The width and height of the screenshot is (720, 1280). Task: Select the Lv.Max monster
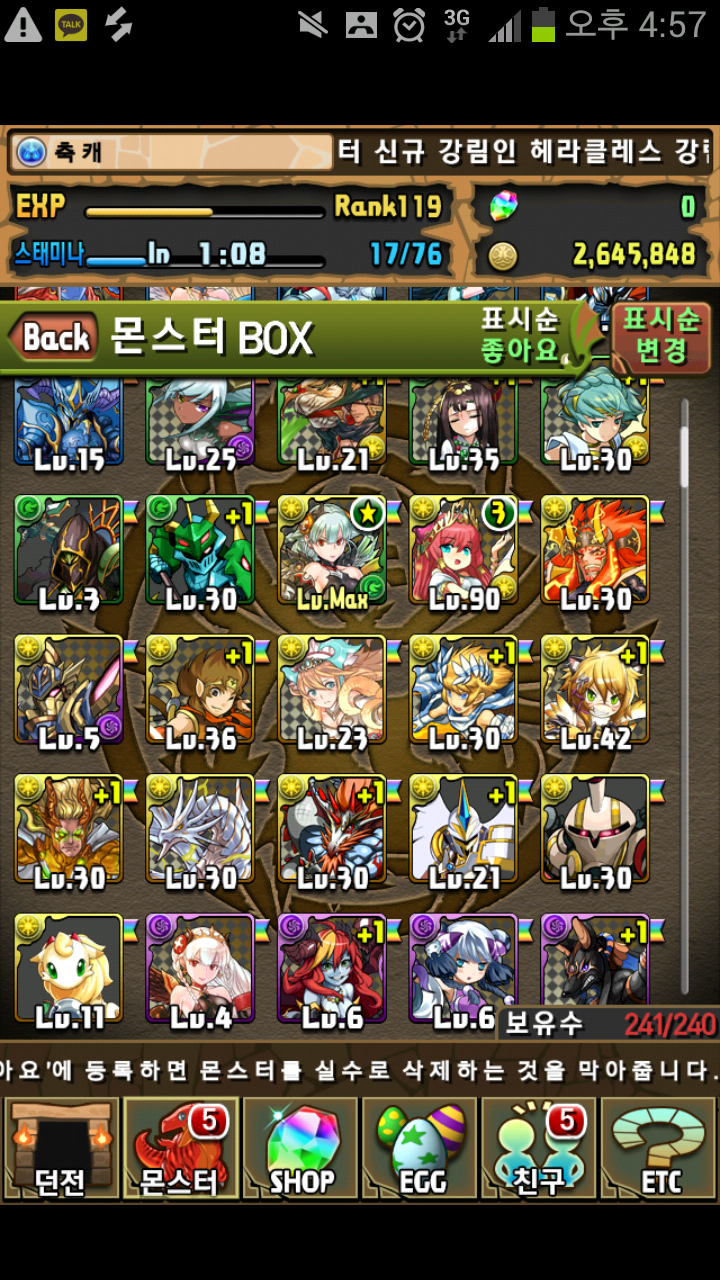point(332,550)
